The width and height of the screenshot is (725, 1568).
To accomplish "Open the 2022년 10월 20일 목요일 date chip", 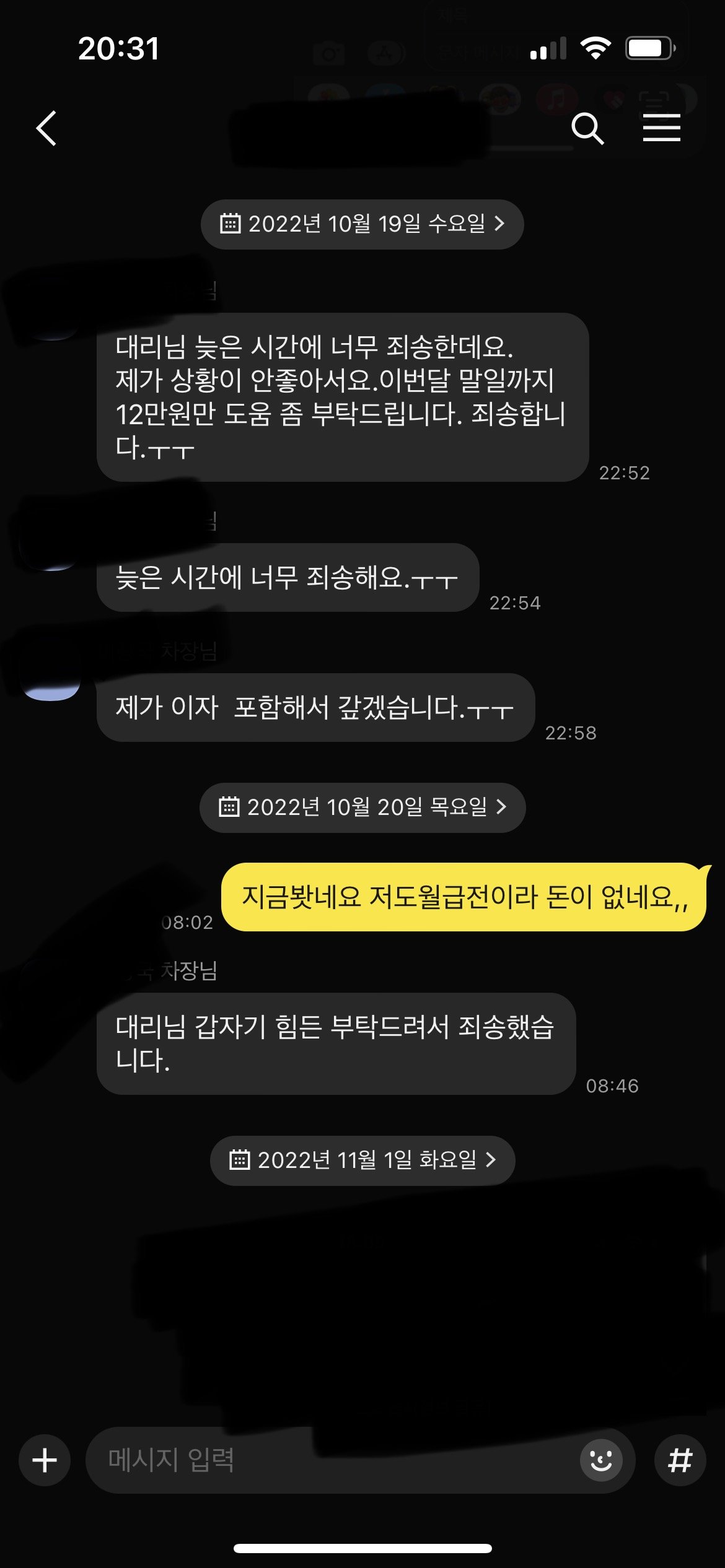I will (x=362, y=808).
